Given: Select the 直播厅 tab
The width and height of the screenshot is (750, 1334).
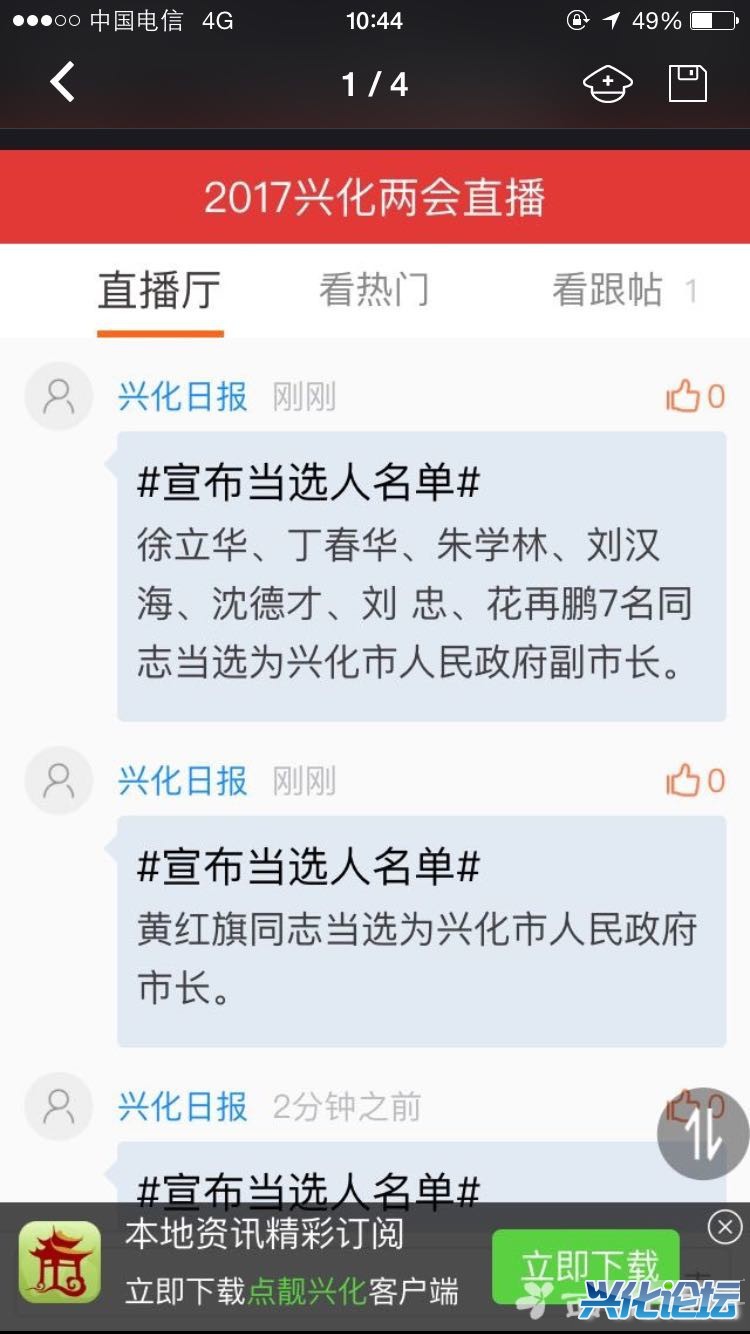Looking at the screenshot, I should coord(159,291).
